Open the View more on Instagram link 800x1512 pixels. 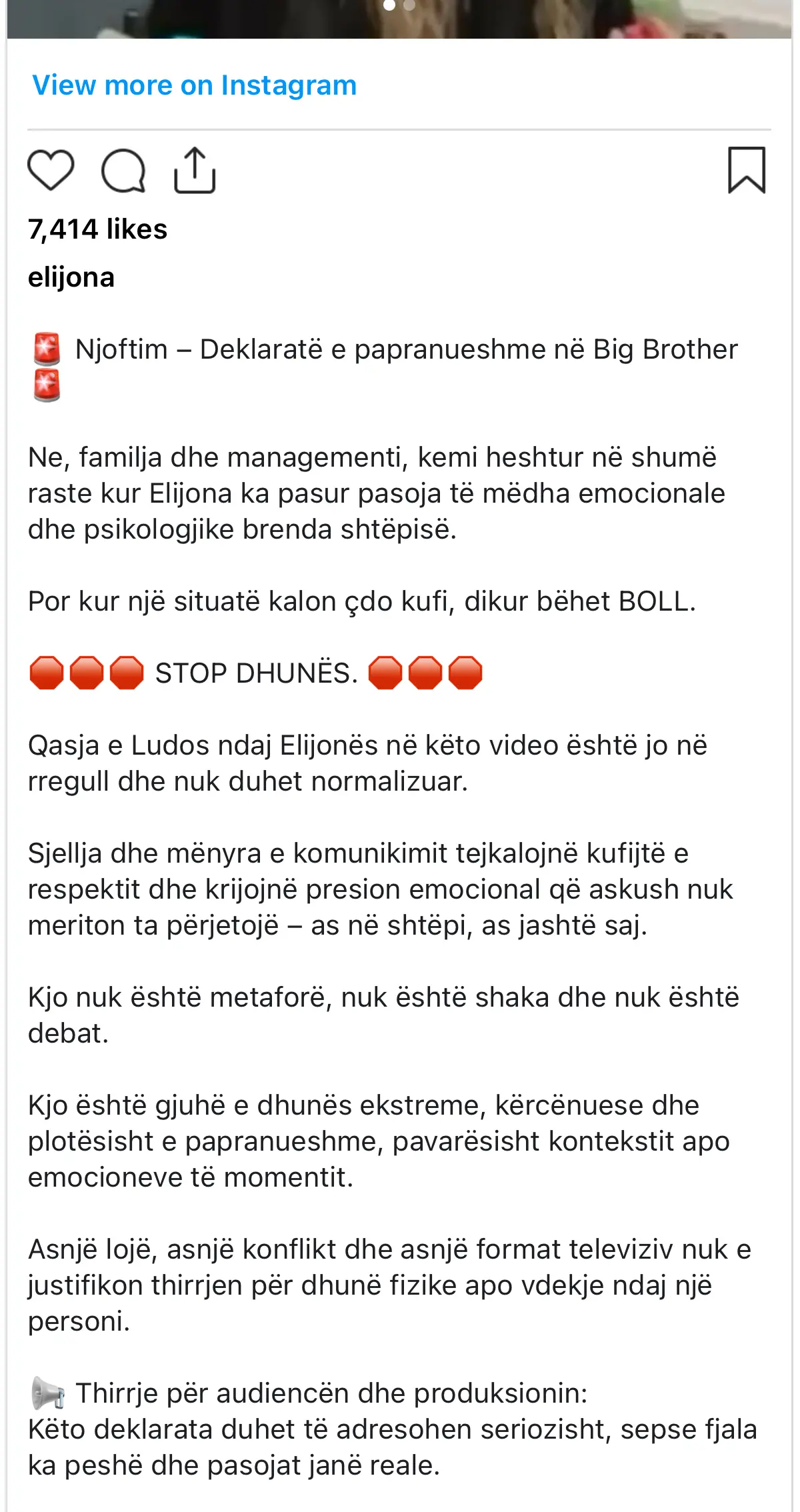coord(194,85)
